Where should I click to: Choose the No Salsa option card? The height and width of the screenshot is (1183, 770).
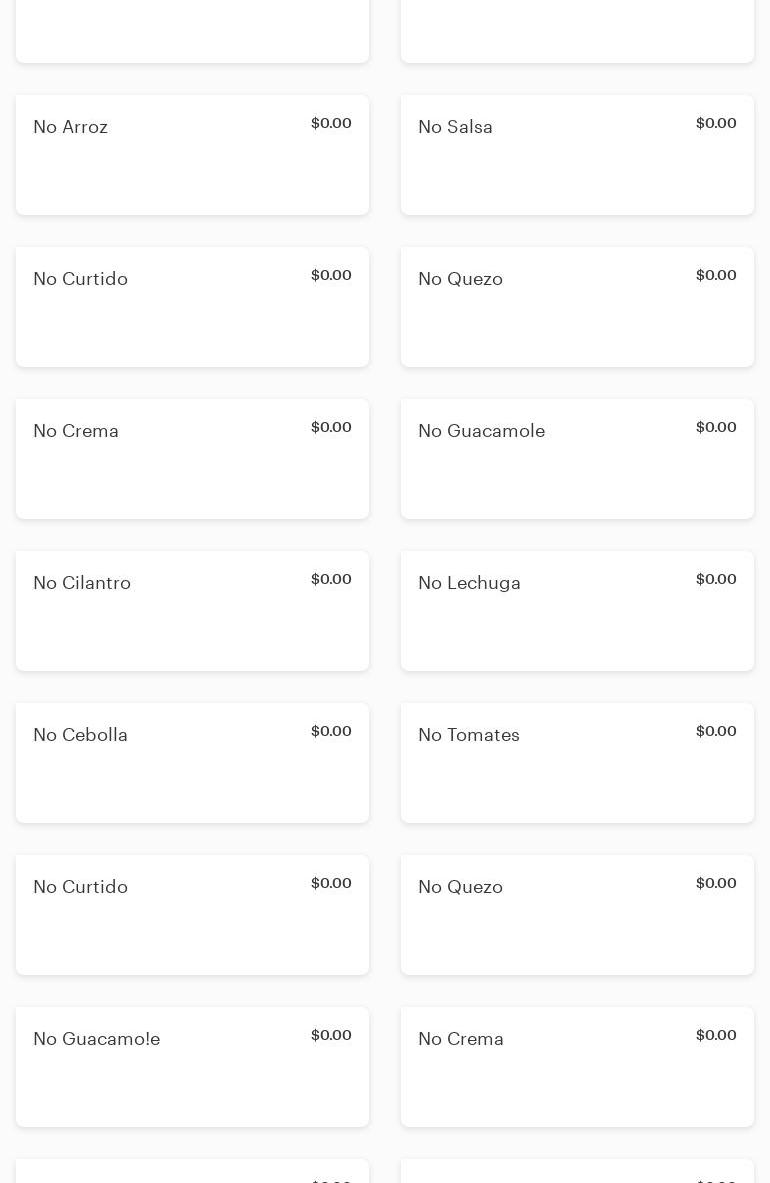click(x=577, y=155)
